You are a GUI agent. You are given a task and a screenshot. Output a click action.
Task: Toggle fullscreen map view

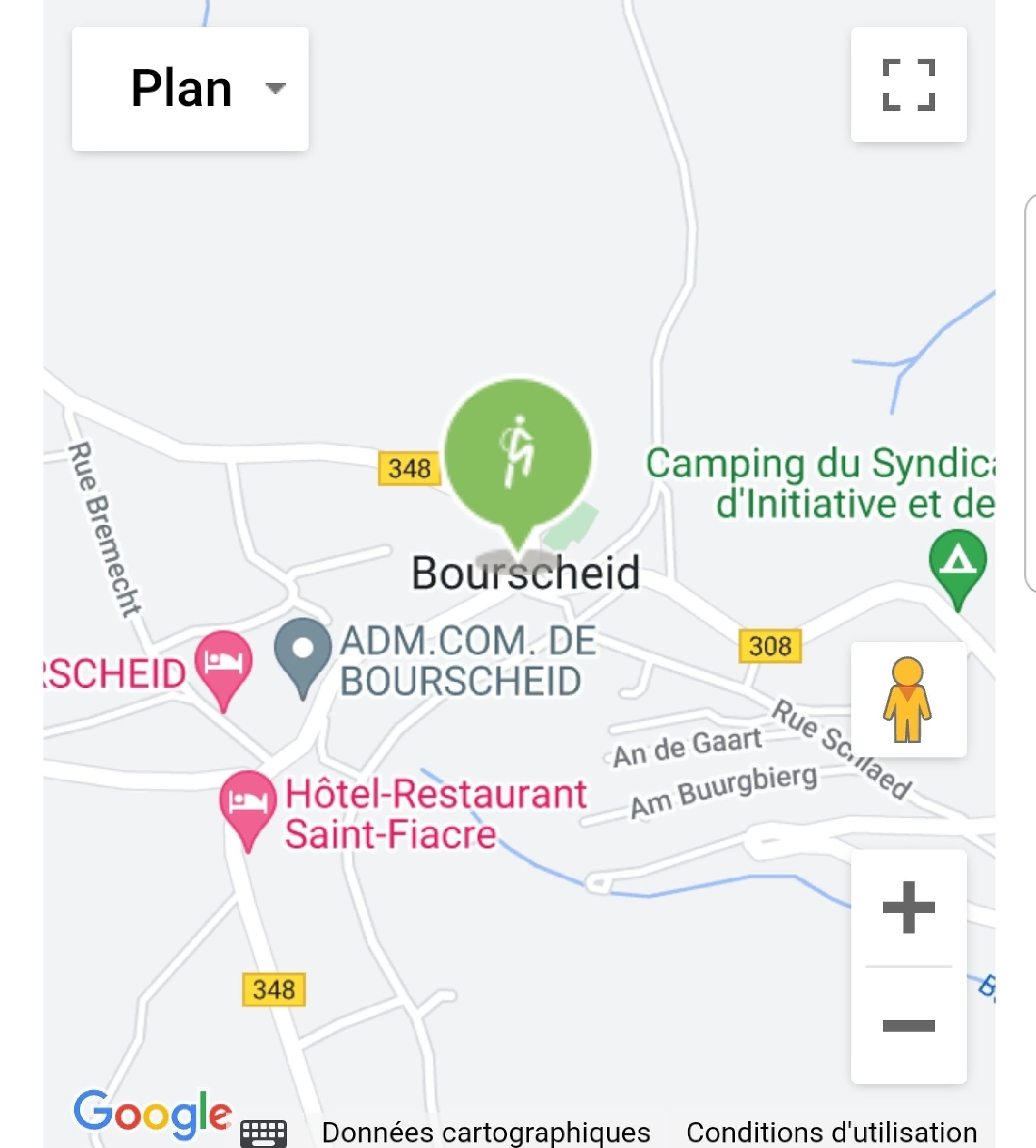point(909,84)
